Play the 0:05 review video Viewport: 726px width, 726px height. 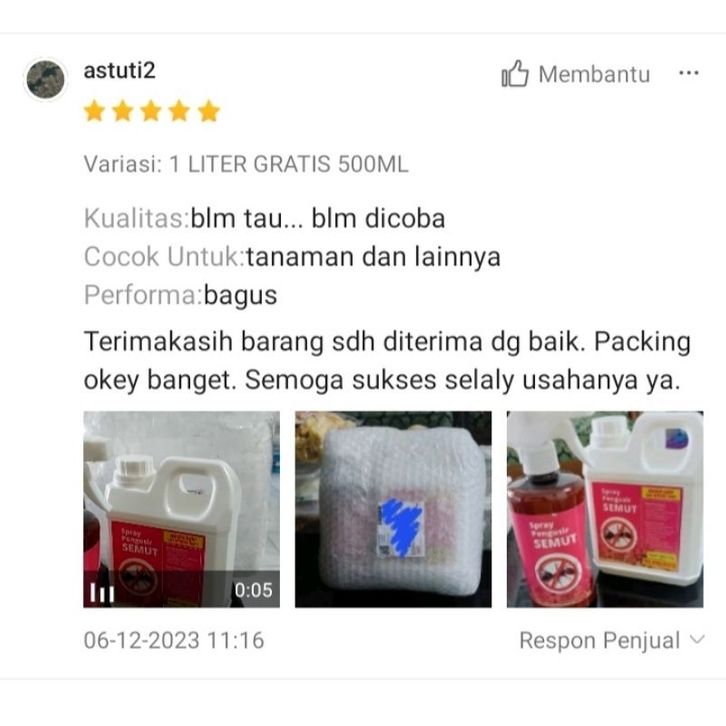[181, 509]
